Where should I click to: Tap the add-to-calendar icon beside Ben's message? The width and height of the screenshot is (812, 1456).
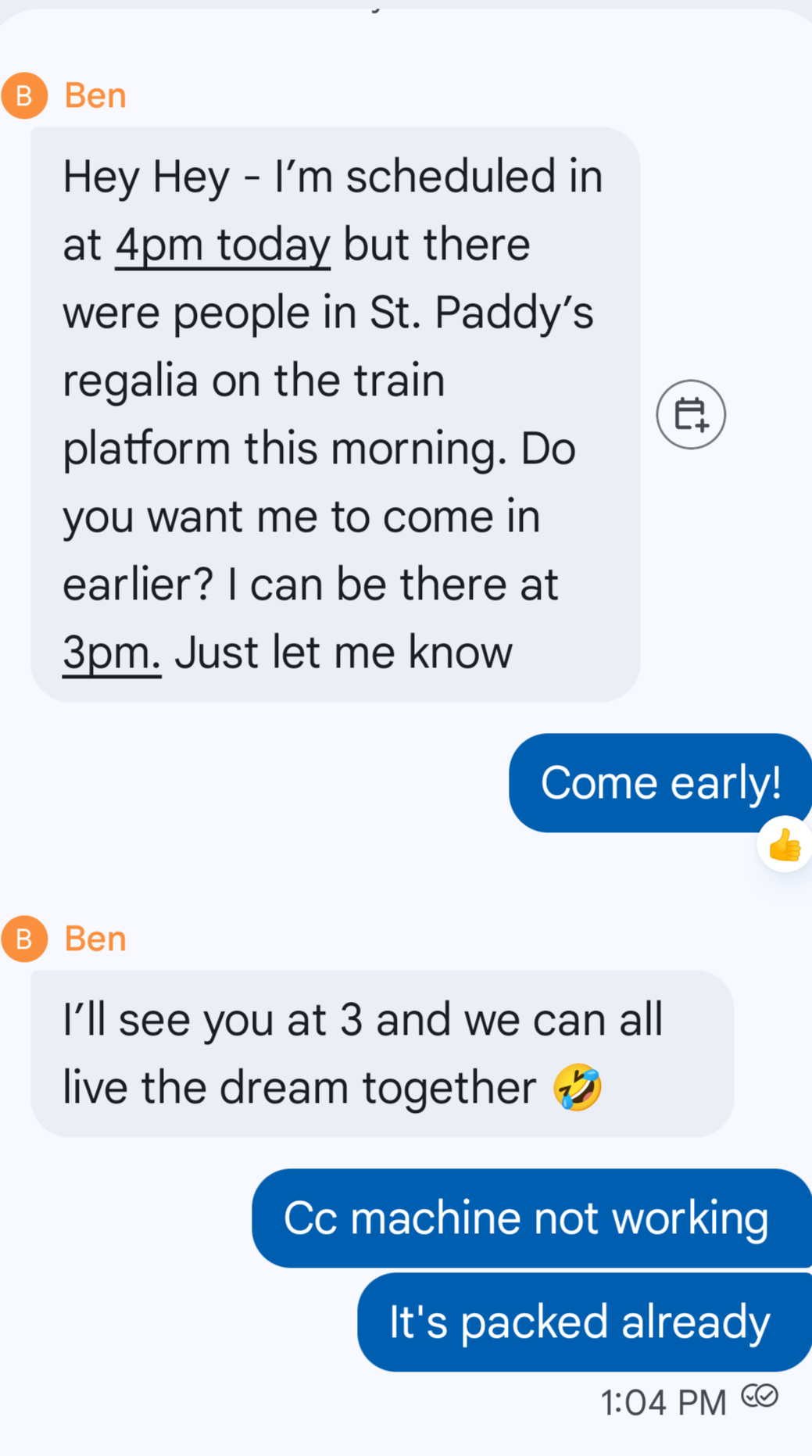pos(690,414)
